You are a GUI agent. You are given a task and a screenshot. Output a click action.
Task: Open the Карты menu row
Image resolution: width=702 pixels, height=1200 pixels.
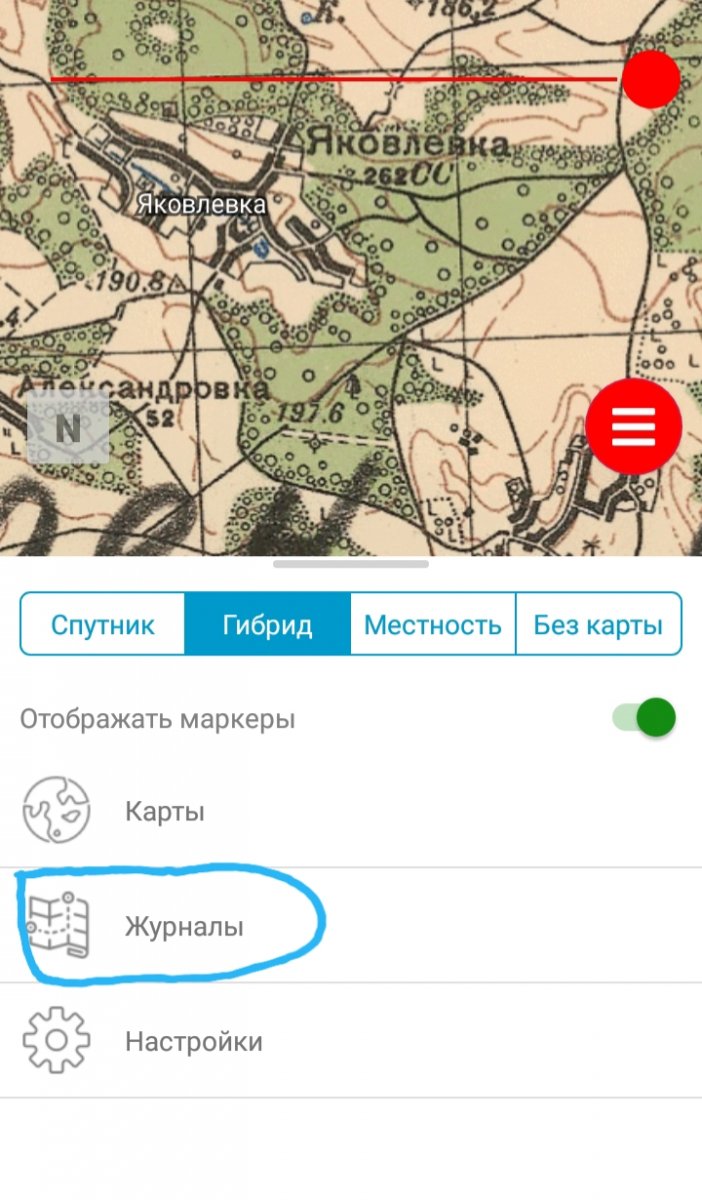click(x=351, y=811)
